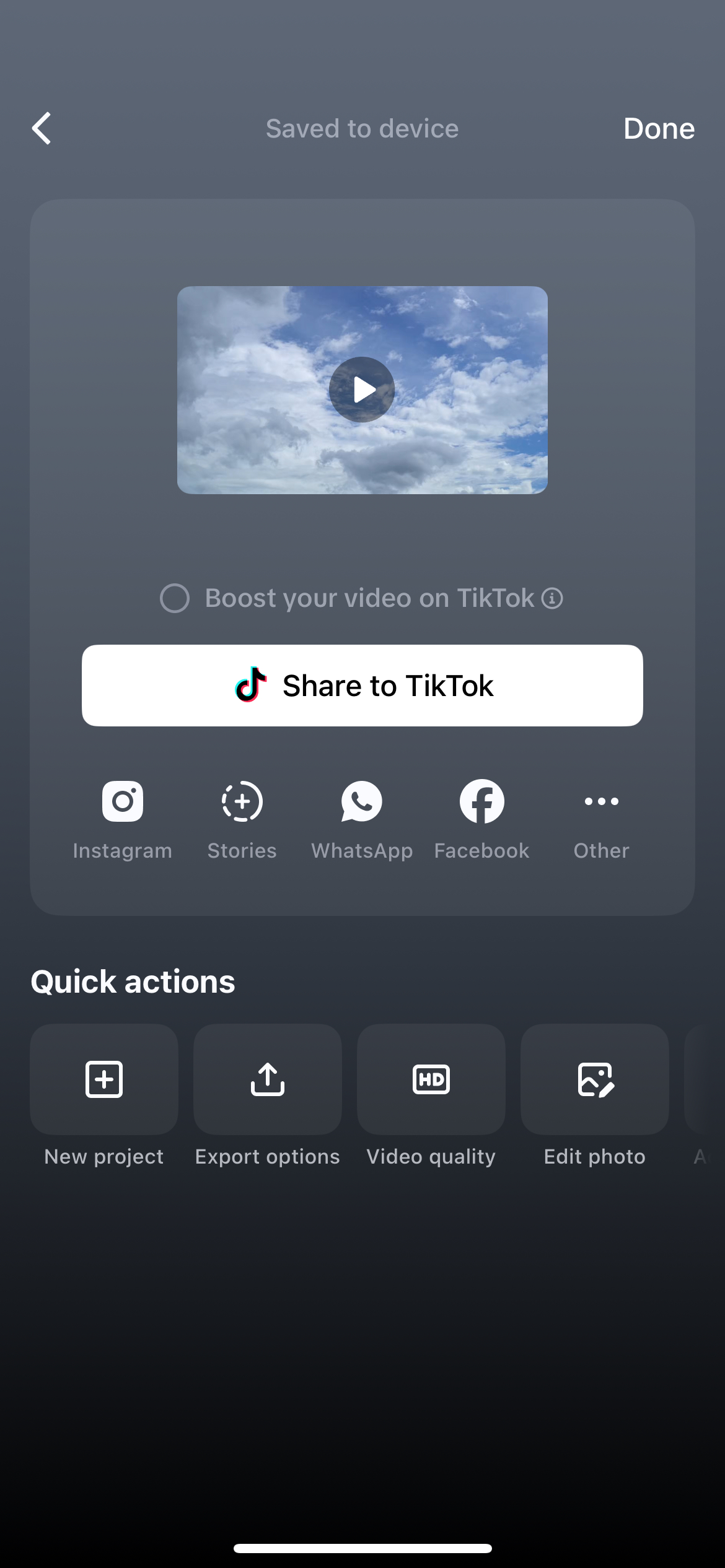Open the Edit photo quick action

[594, 1080]
